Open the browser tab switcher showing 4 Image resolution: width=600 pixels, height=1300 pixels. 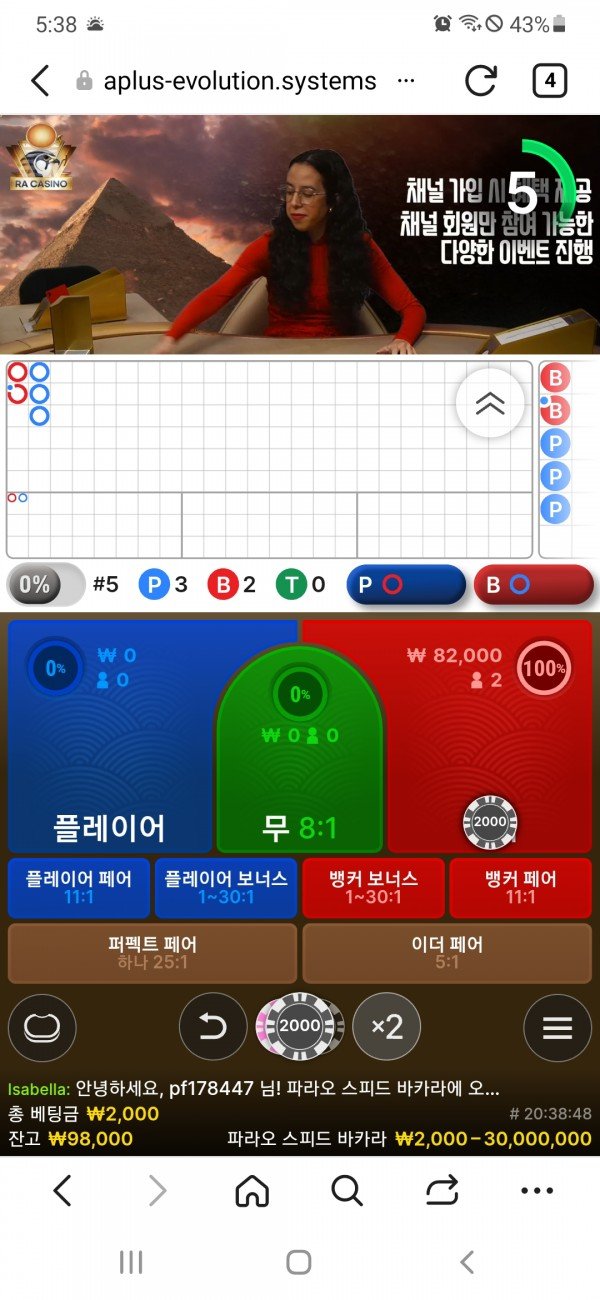tap(549, 81)
